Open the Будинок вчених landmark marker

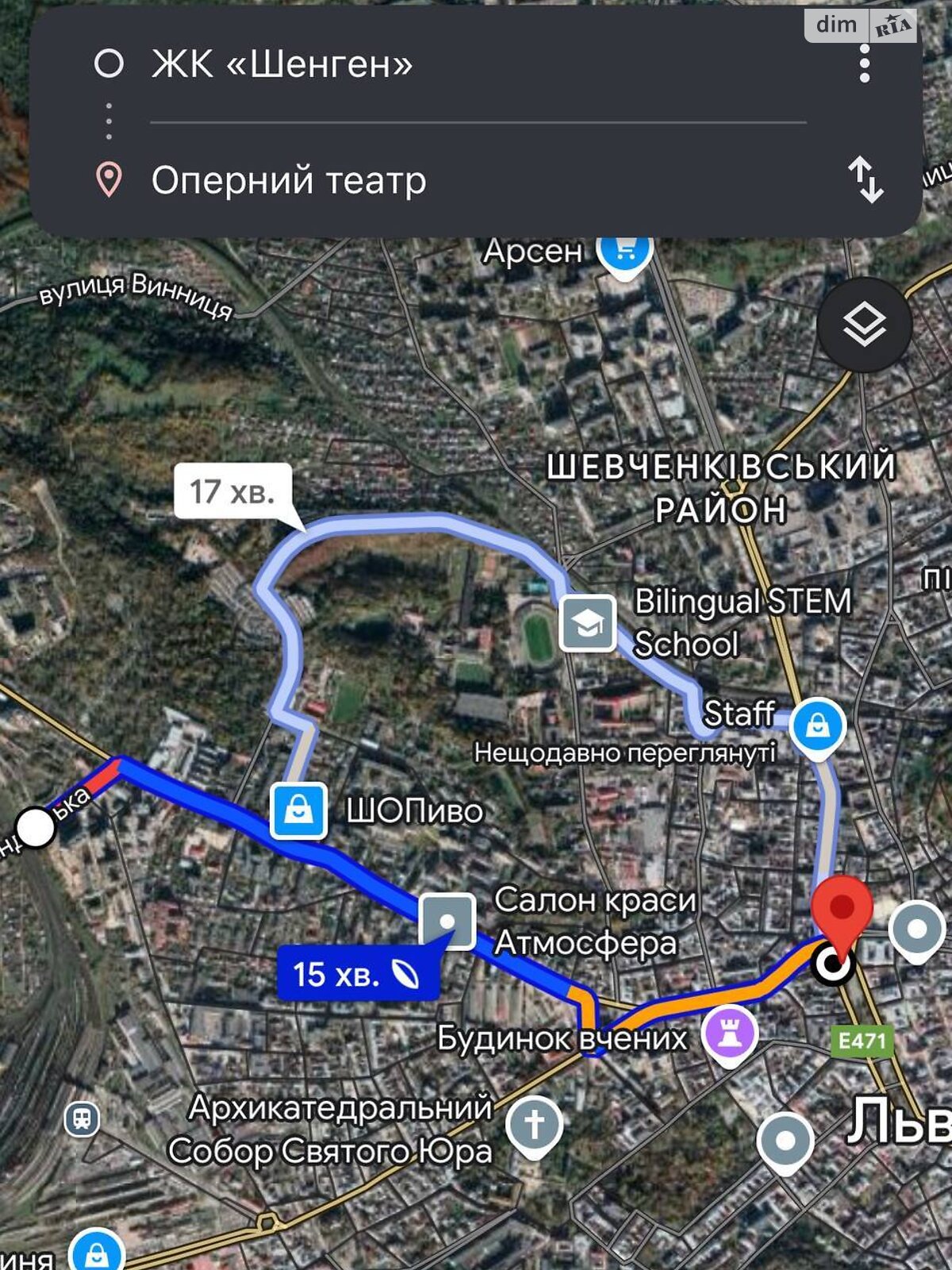click(730, 1035)
